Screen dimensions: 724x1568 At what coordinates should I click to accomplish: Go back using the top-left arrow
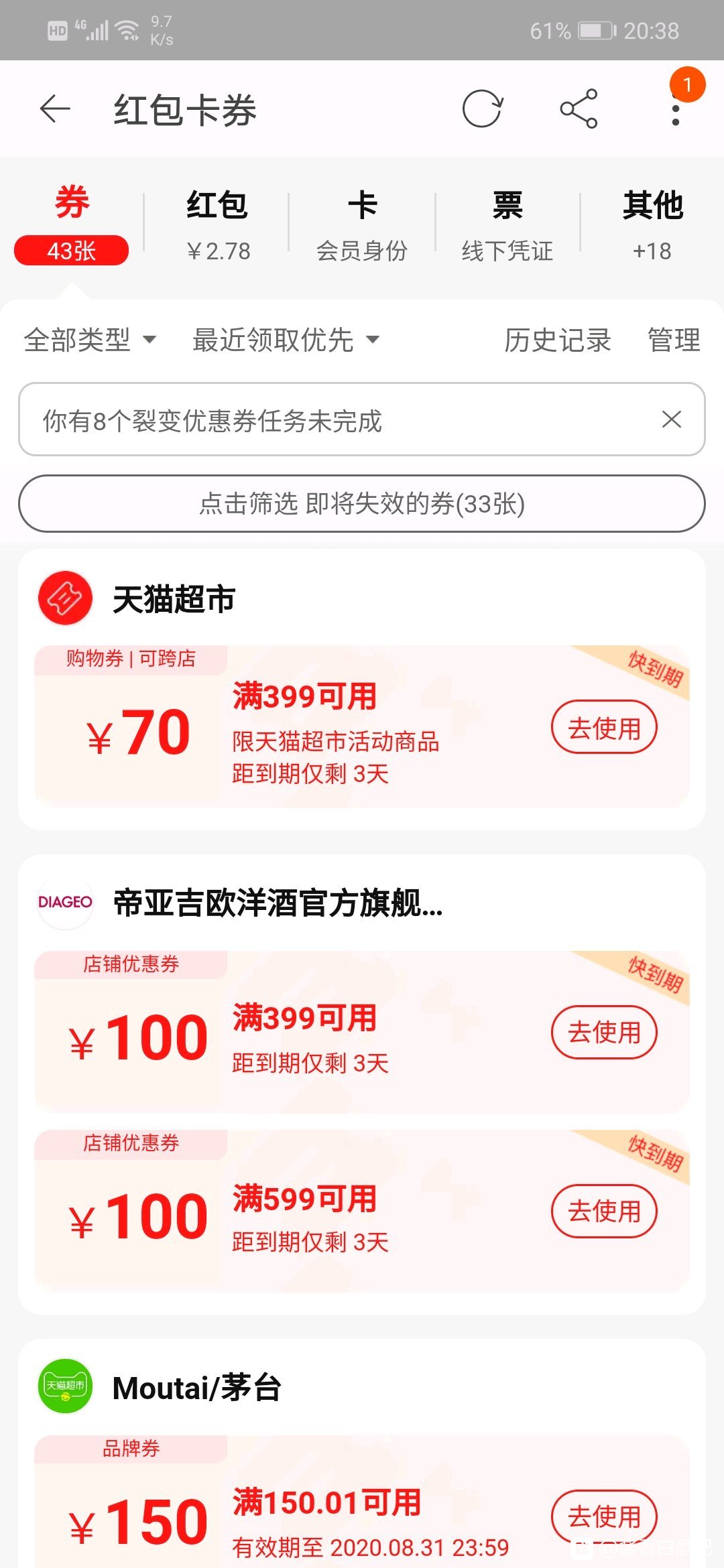click(x=55, y=109)
